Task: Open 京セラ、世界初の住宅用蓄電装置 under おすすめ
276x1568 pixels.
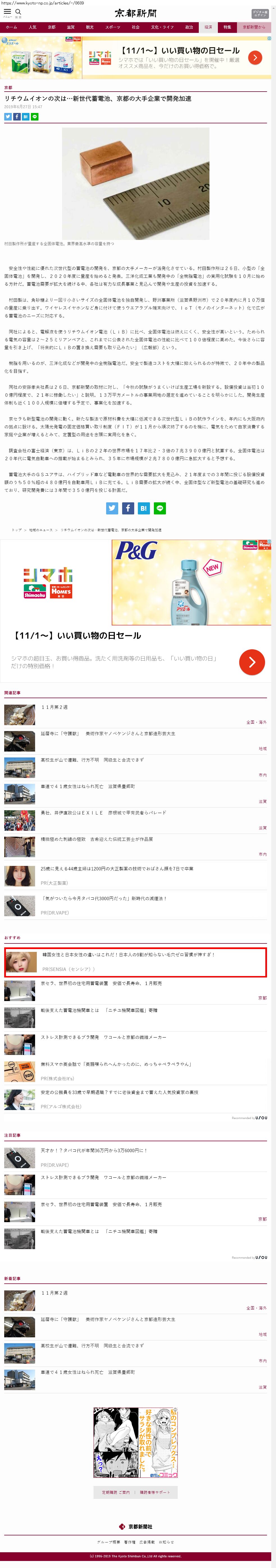Action: 101,983
